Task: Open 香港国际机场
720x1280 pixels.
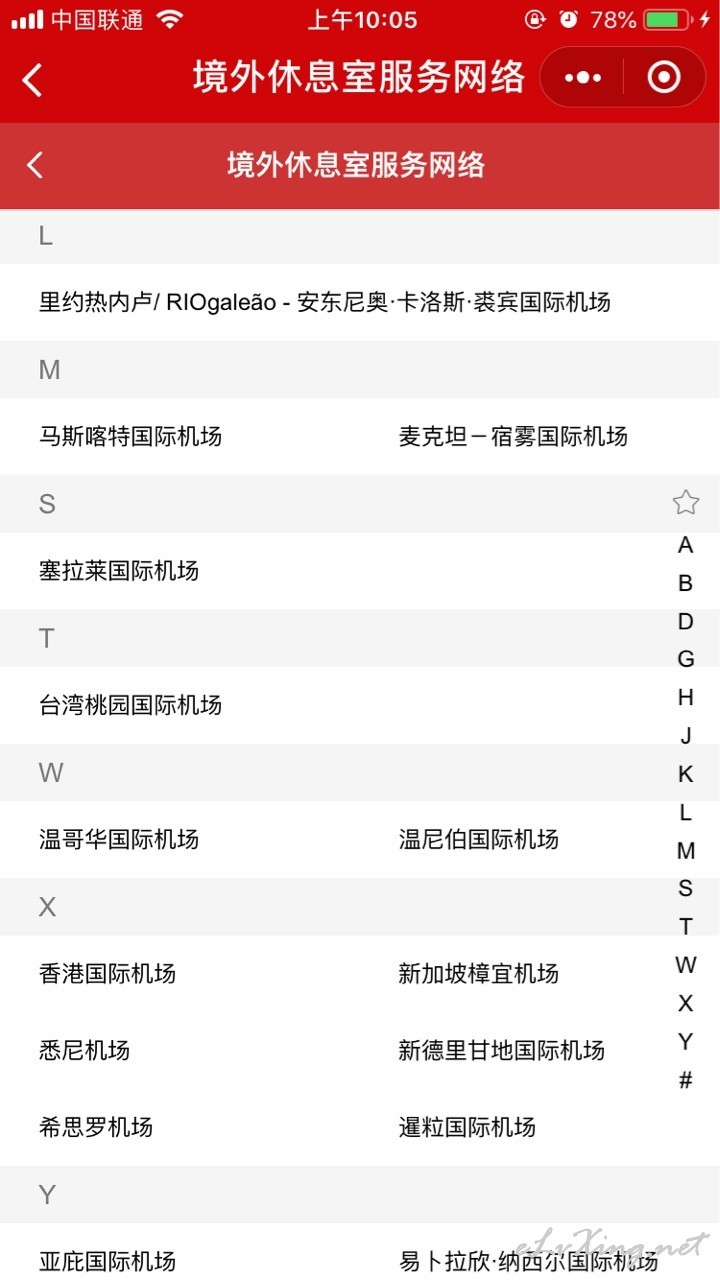Action: pyautogui.click(x=107, y=973)
